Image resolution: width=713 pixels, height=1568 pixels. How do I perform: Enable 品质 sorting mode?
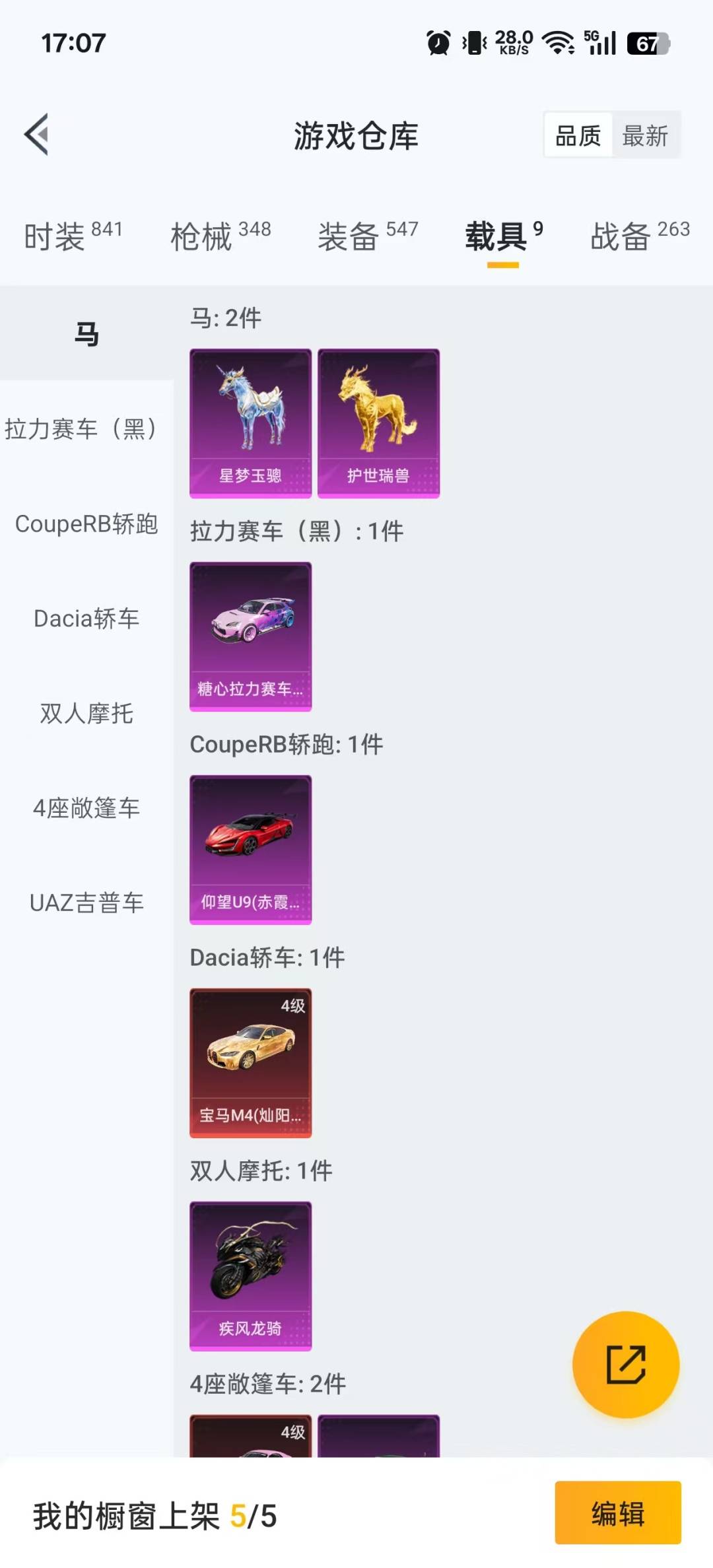[x=577, y=135]
